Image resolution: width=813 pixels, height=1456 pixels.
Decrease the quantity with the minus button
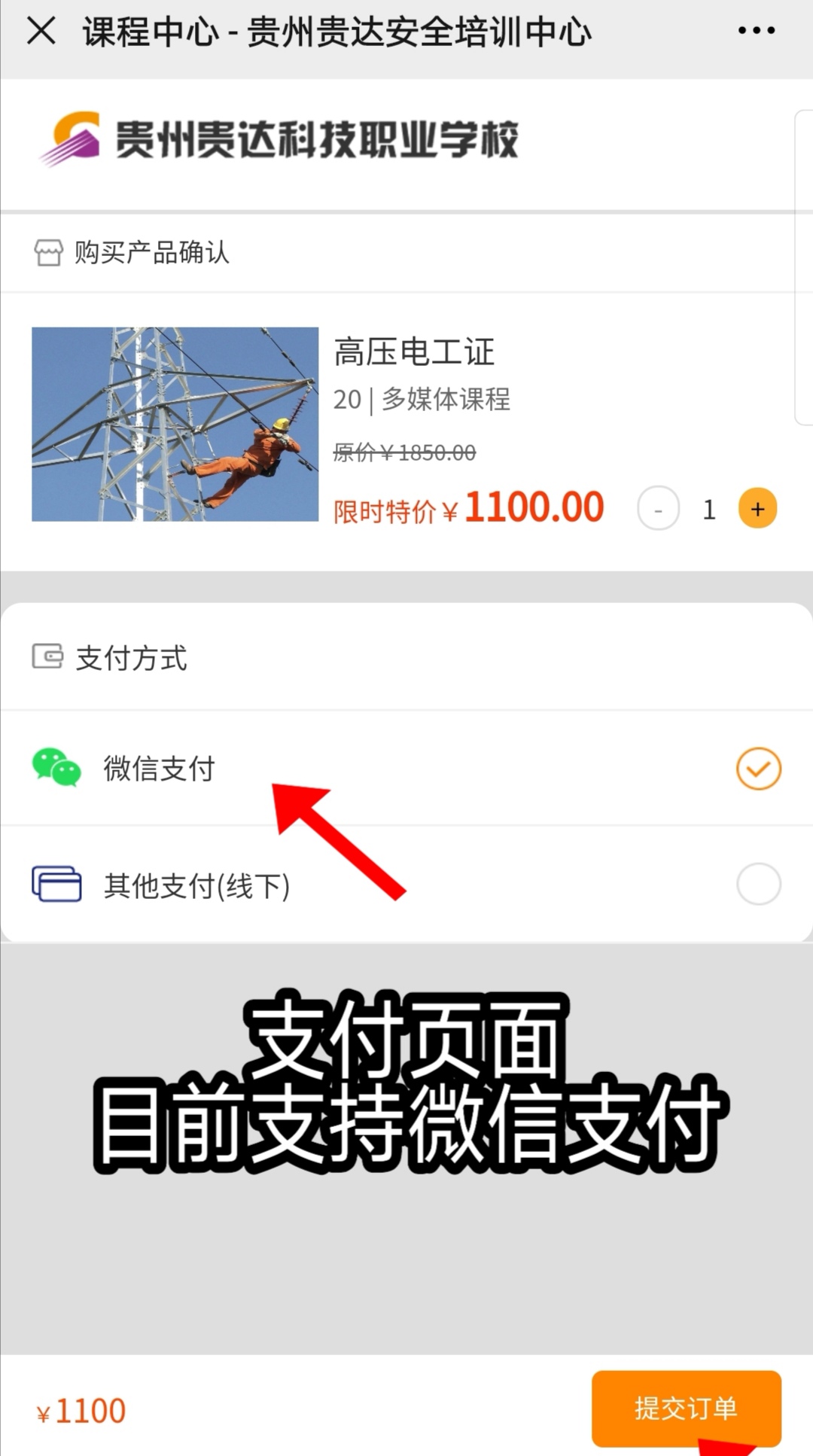pyautogui.click(x=658, y=510)
